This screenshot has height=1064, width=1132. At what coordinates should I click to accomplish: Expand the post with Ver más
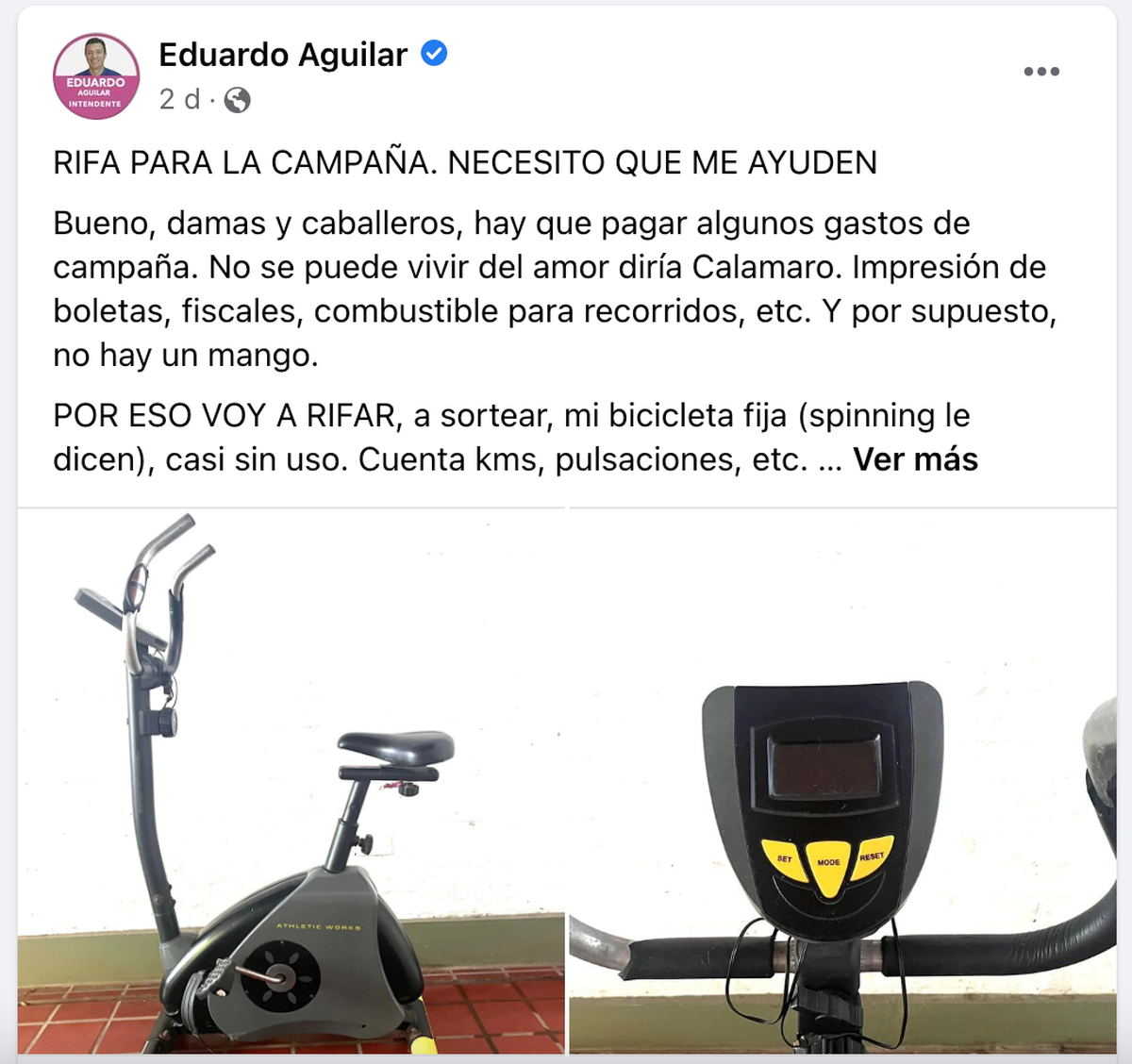tap(915, 459)
